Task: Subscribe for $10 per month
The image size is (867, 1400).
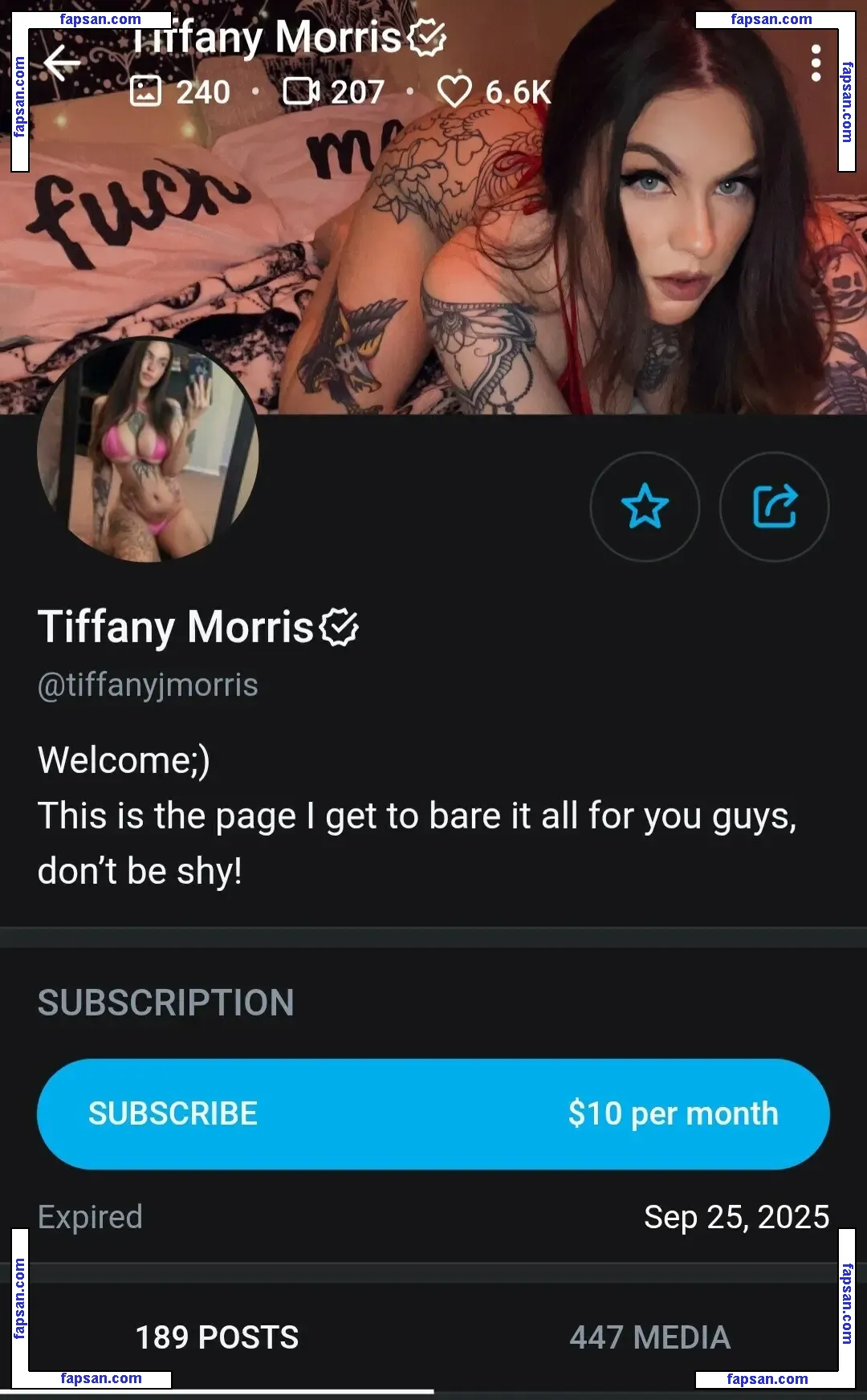Action: tap(433, 1113)
